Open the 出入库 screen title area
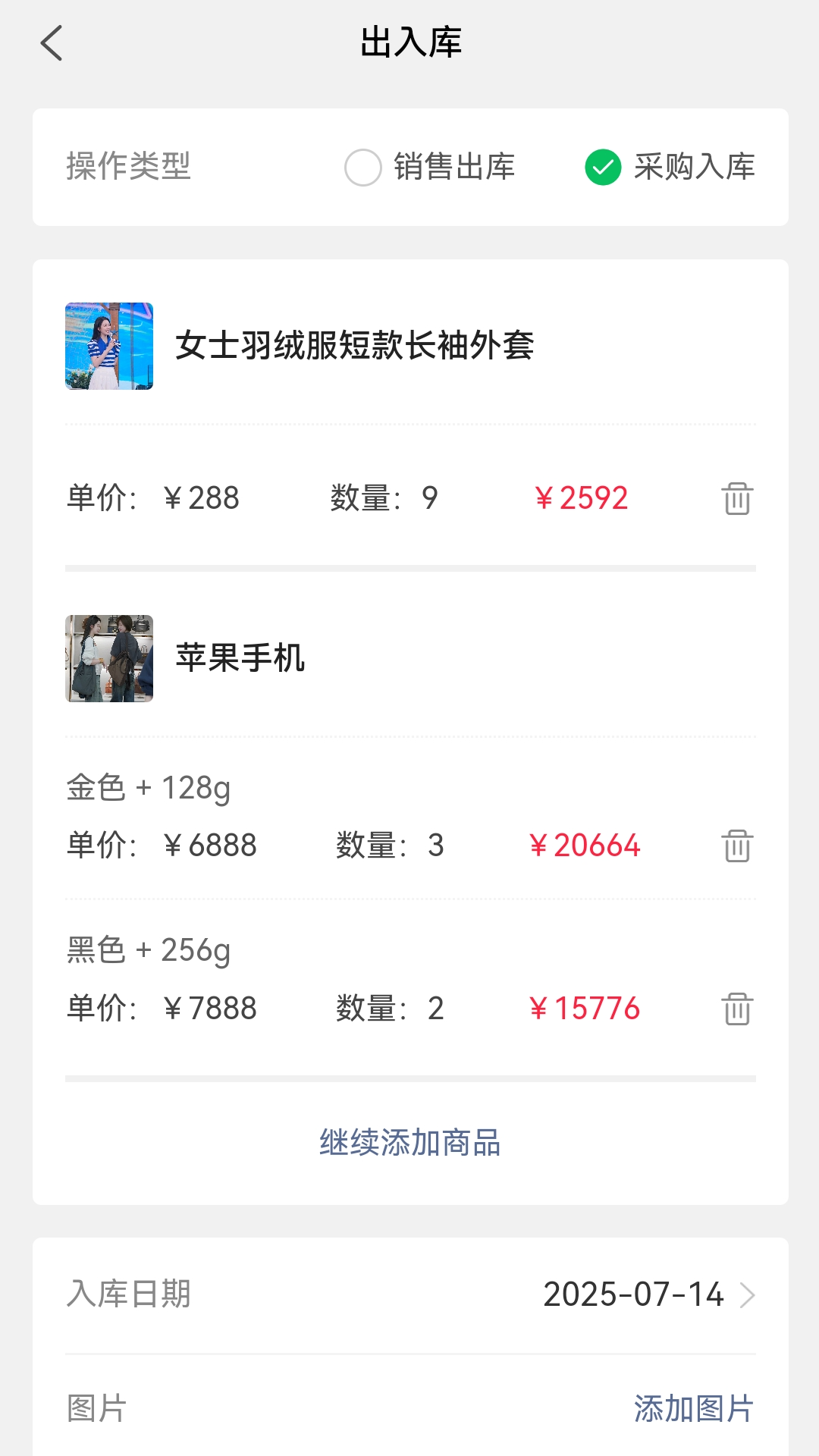 pos(409,43)
